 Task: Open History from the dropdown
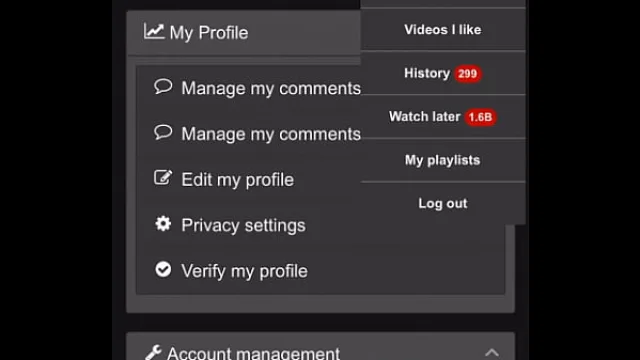[443, 73]
